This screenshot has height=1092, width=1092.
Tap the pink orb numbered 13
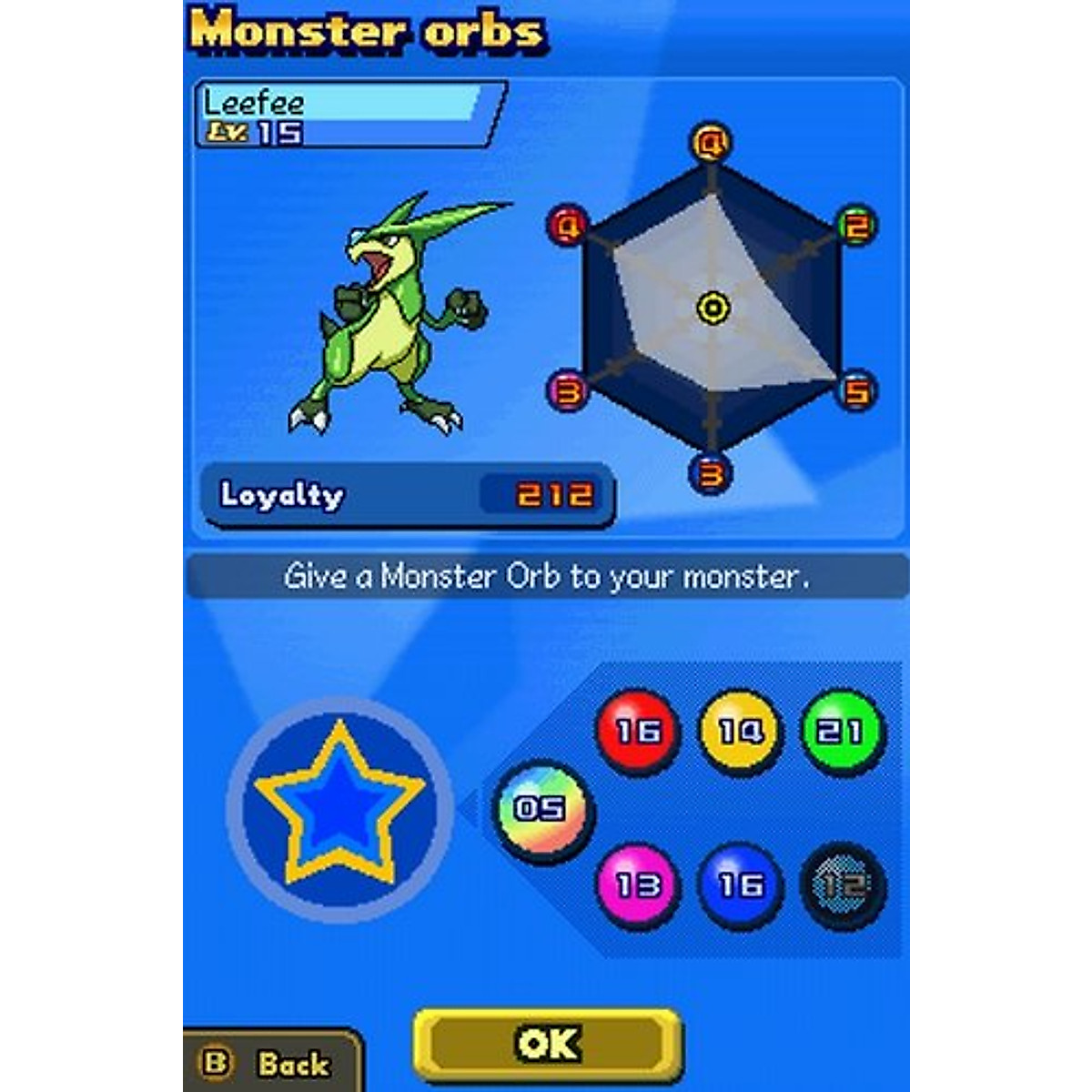[638, 885]
